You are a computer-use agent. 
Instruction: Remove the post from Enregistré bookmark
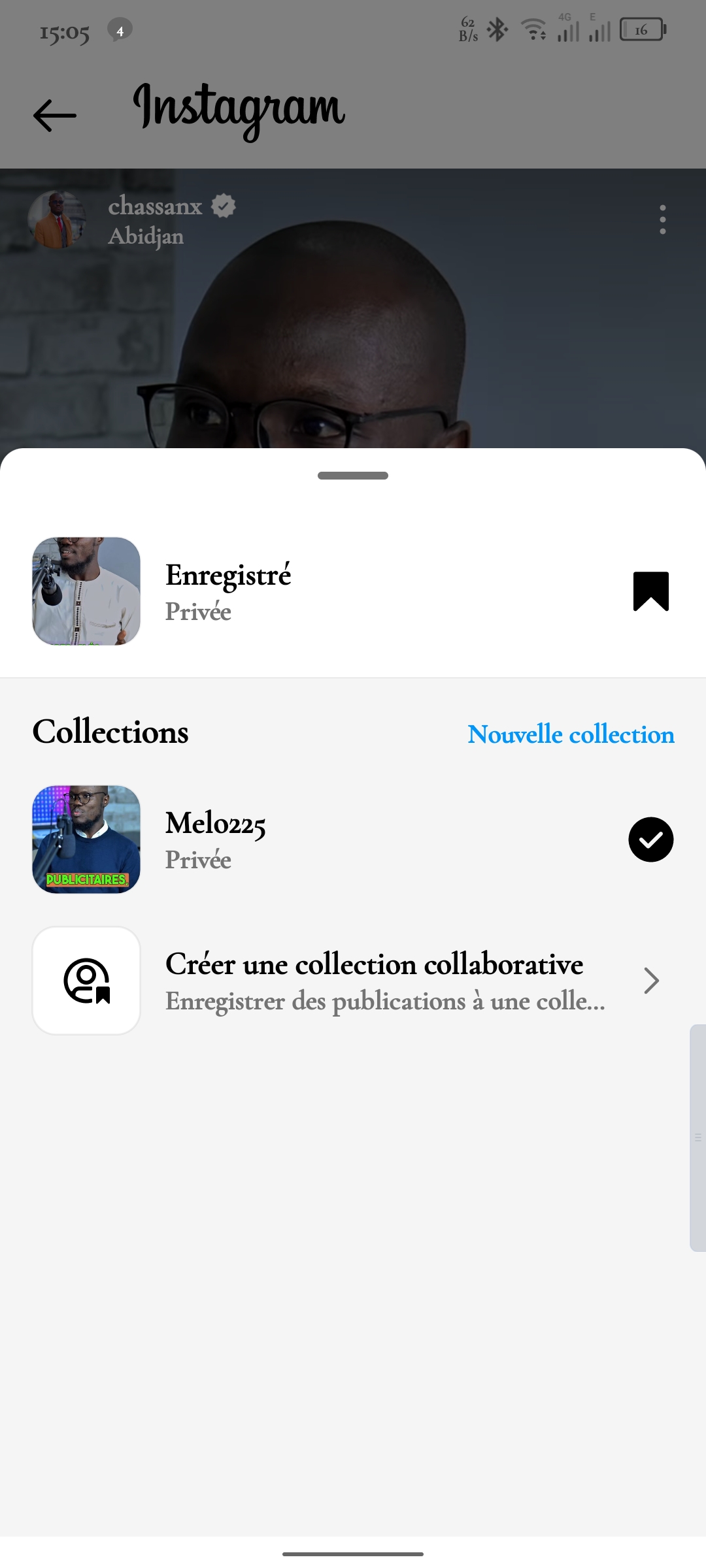[650, 591]
